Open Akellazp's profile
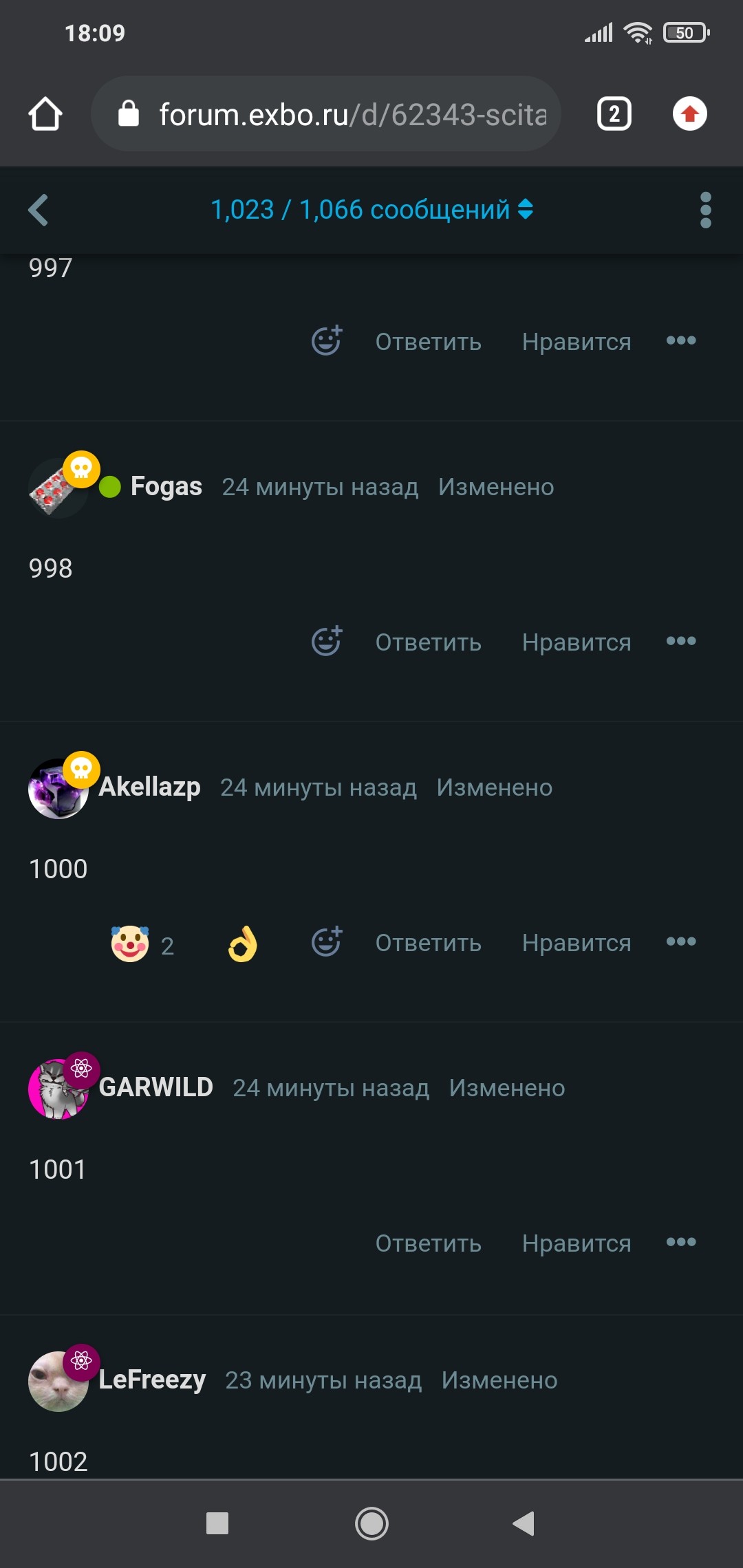This screenshot has width=743, height=1568. click(x=149, y=787)
